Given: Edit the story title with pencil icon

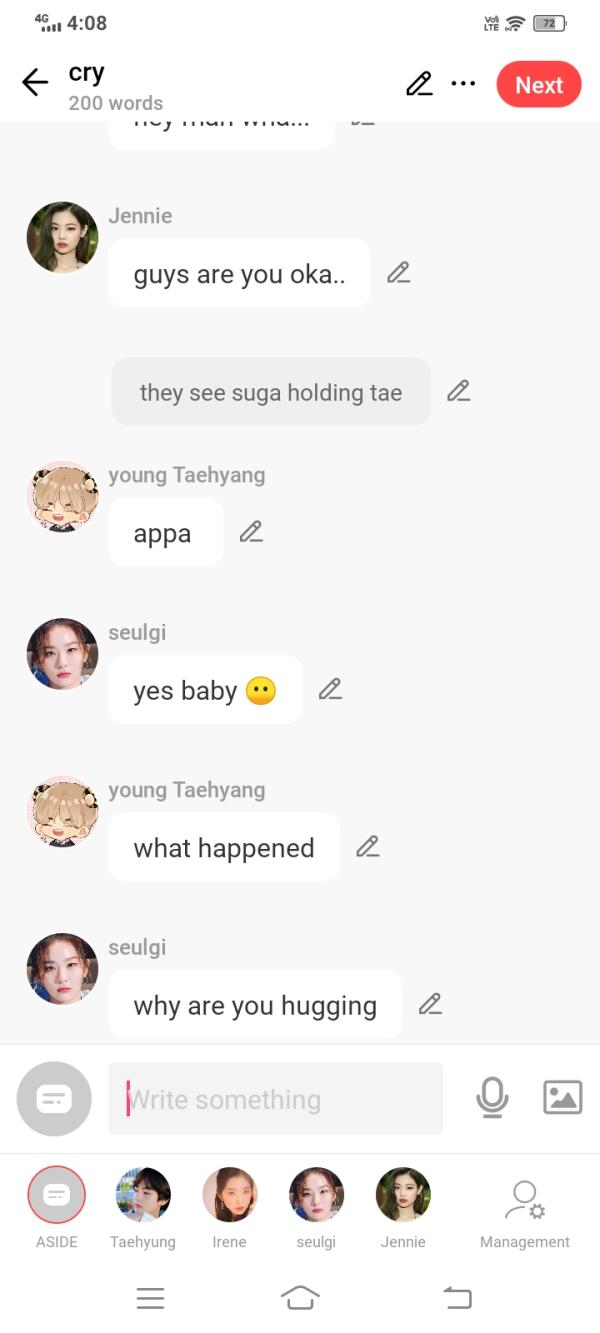Looking at the screenshot, I should tap(419, 84).
